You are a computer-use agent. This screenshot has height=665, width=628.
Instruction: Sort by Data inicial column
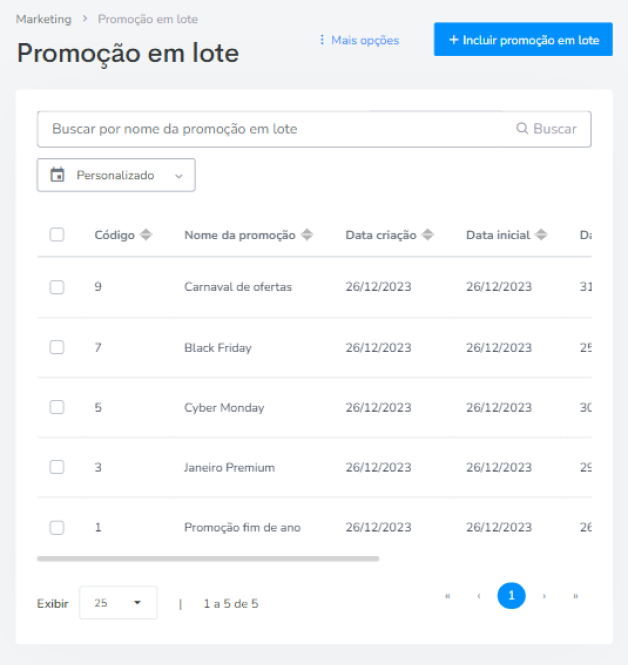(506, 235)
